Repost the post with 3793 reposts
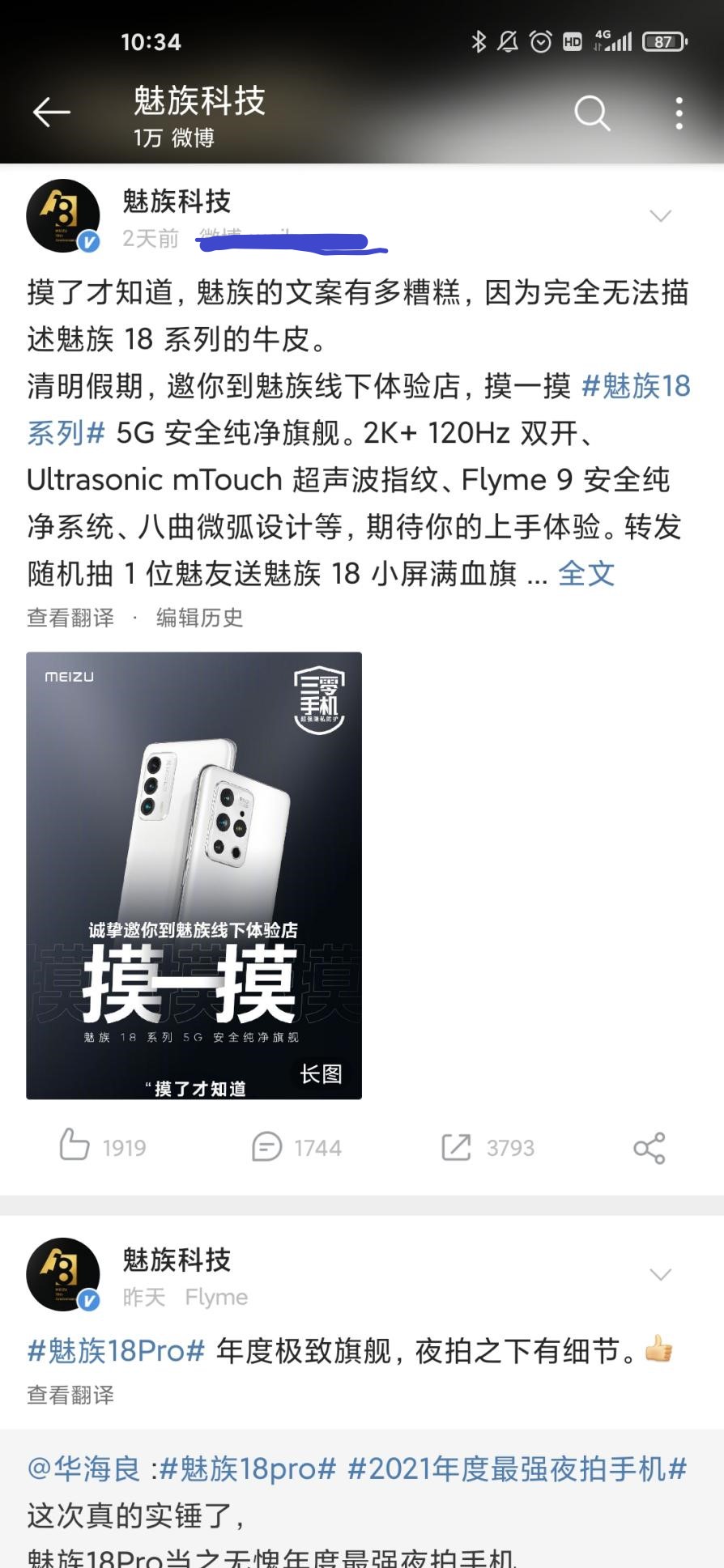 pos(456,1147)
